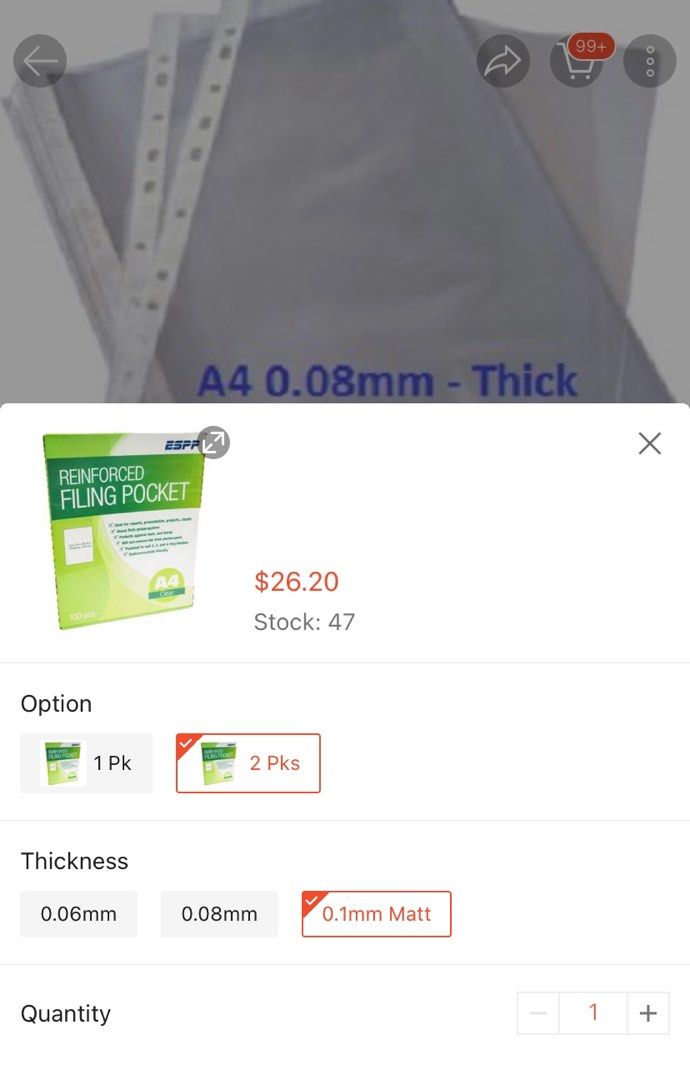Image resolution: width=690 pixels, height=1080 pixels.
Task: Choose 0.1mm Matt thickness
Action: 376,914
